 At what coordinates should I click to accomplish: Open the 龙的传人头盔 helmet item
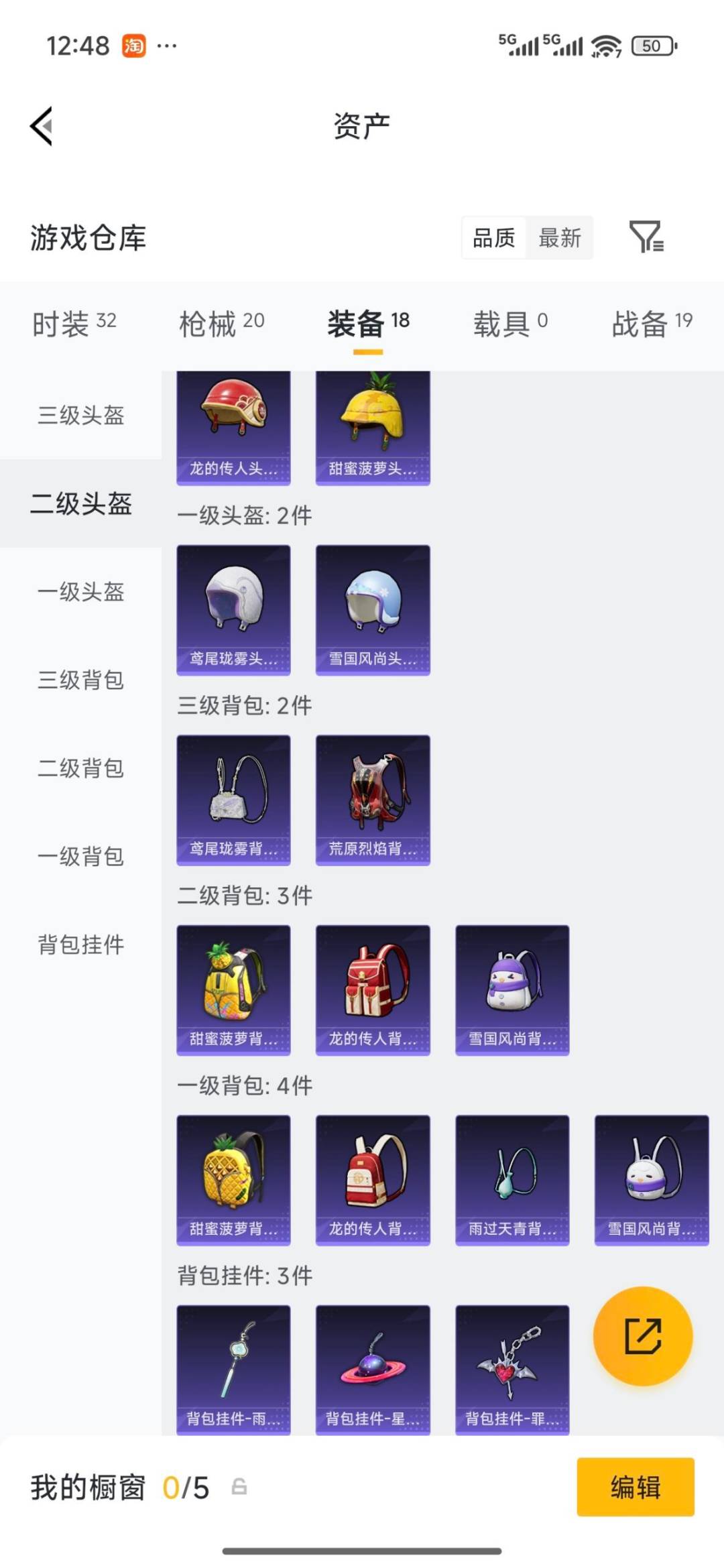point(233,422)
